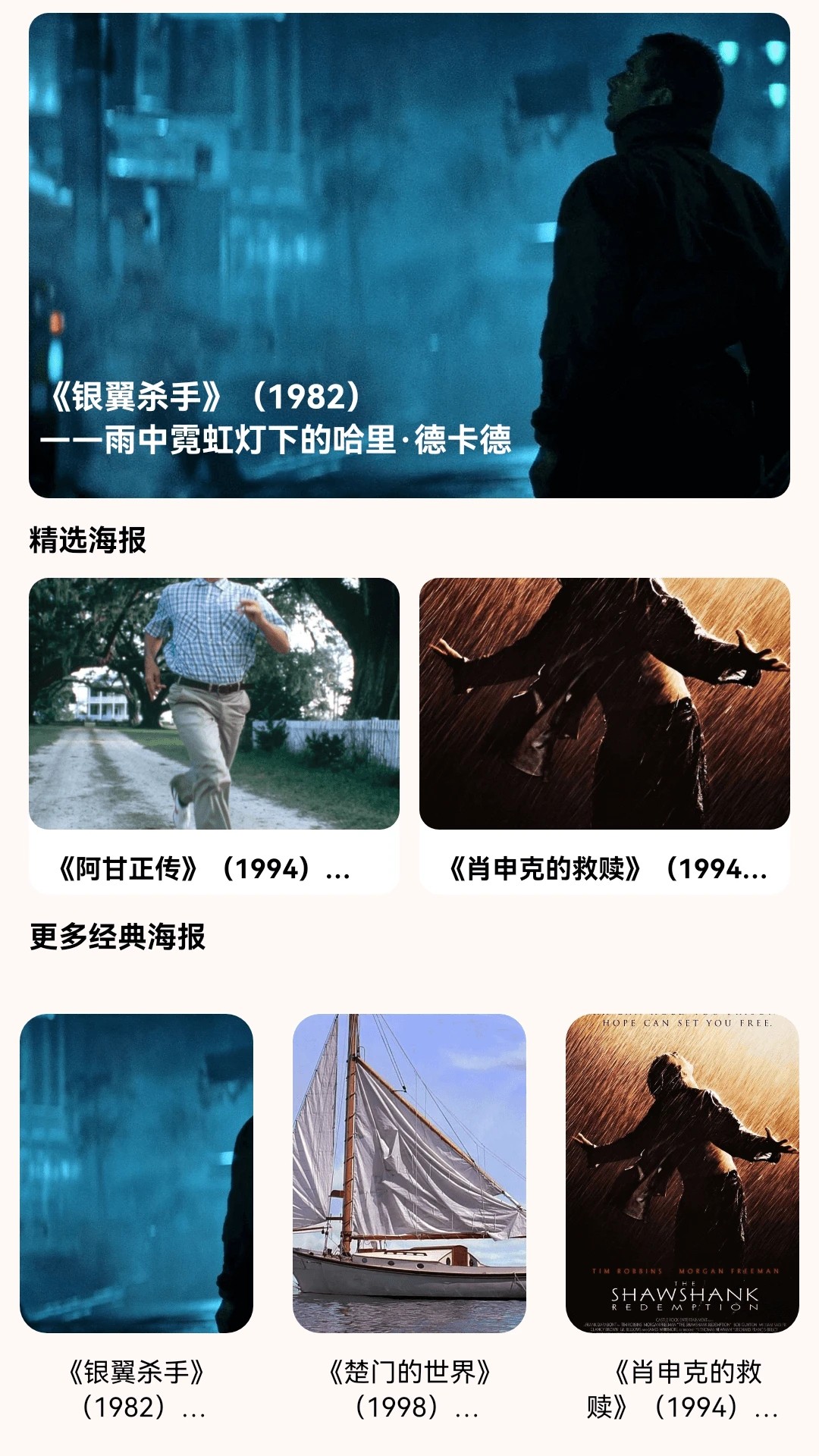Open the featured 《银翼杀手》 (1982) banner

409,258
